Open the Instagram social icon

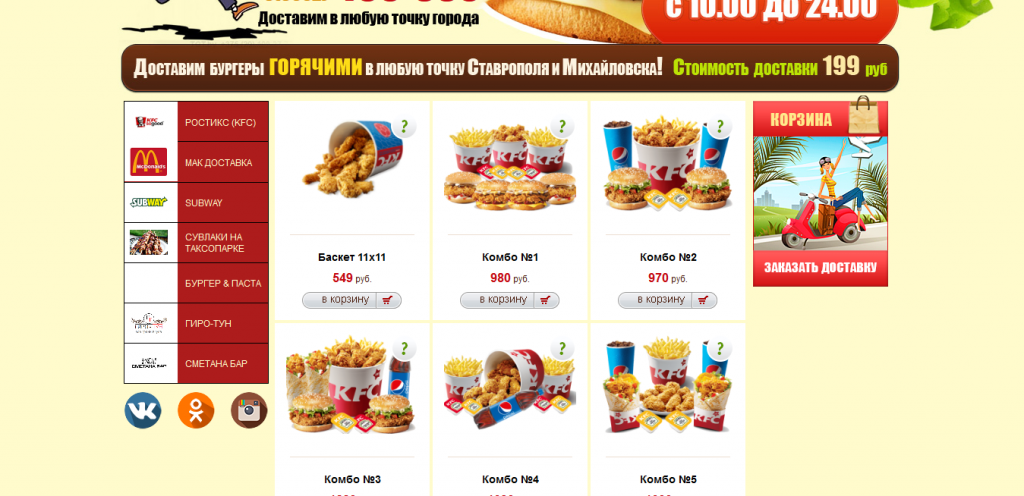pos(249,410)
